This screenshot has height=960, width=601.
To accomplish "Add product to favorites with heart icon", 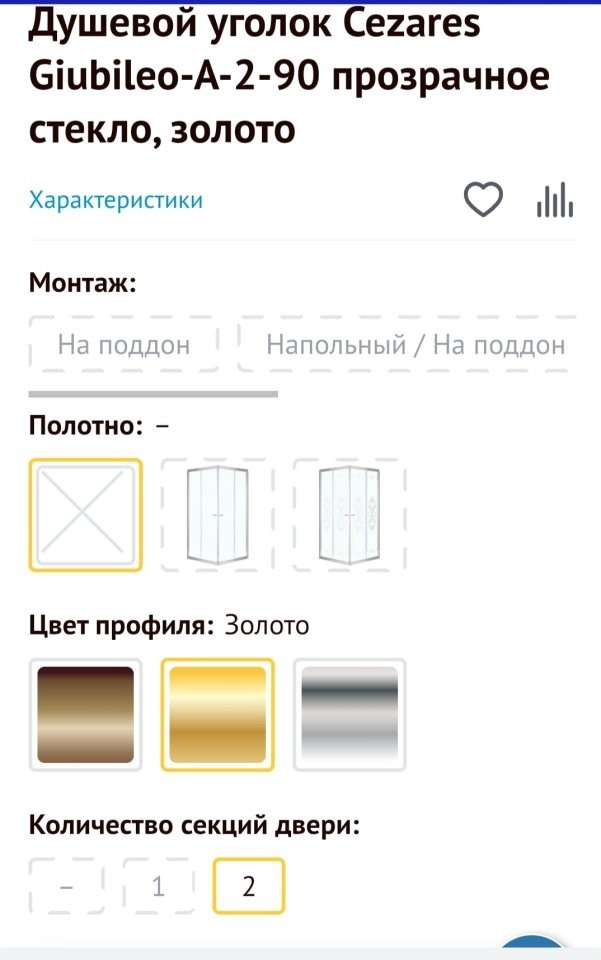I will point(484,200).
